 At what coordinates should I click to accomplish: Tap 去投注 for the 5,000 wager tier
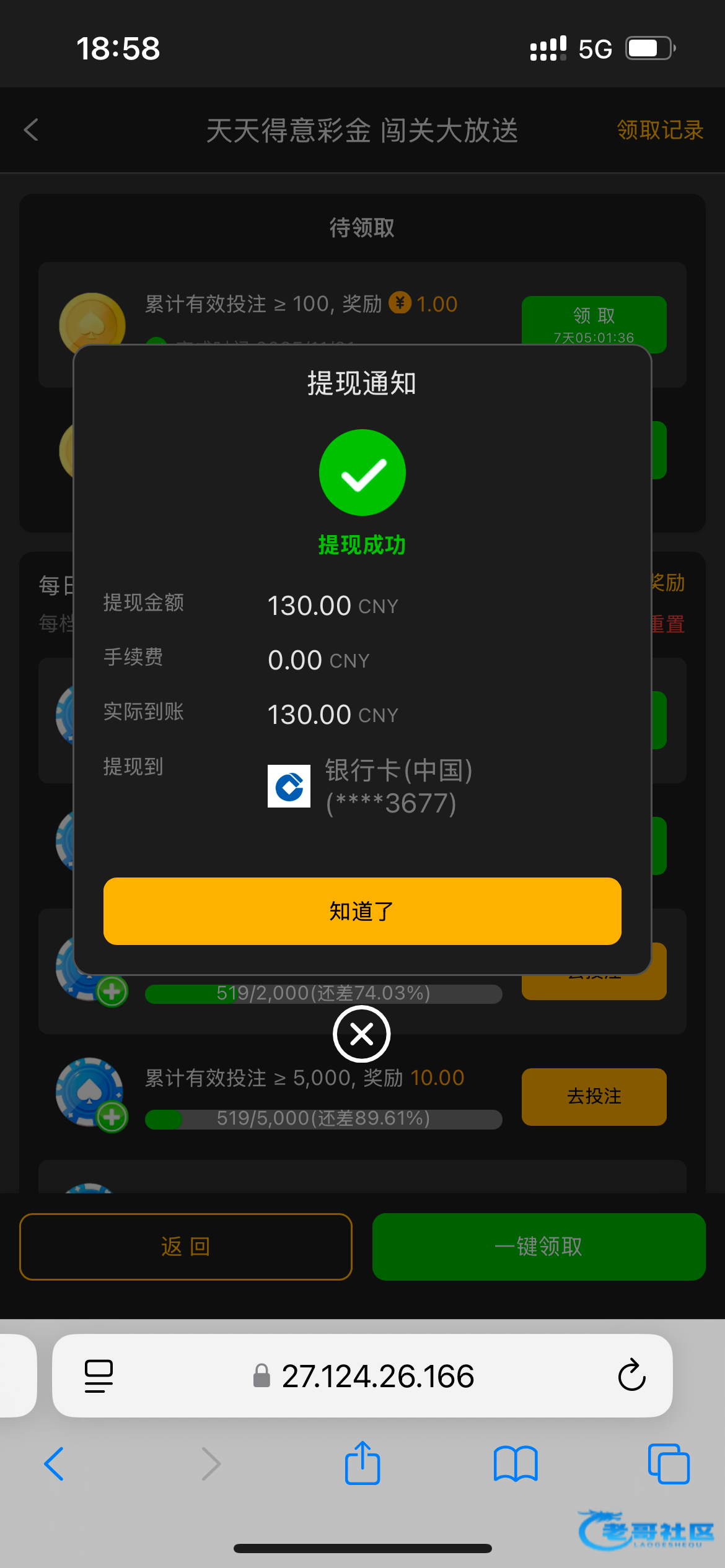point(594,1096)
